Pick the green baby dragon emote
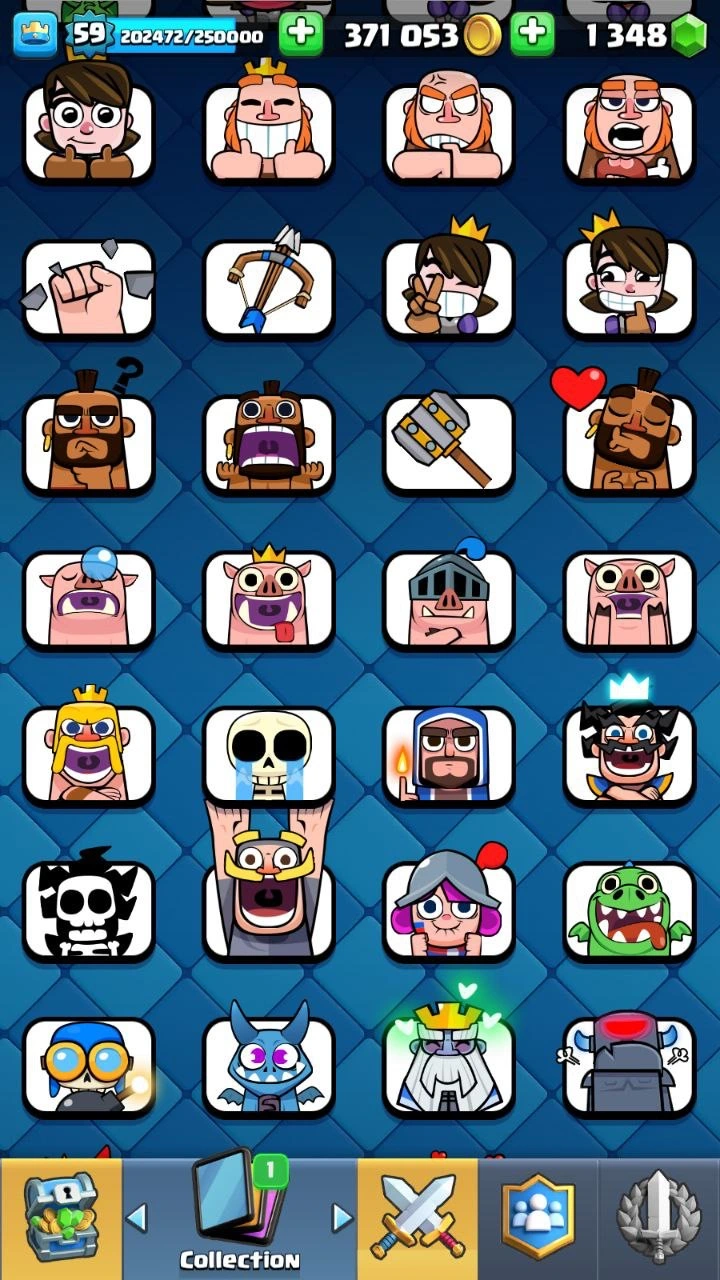 629,910
